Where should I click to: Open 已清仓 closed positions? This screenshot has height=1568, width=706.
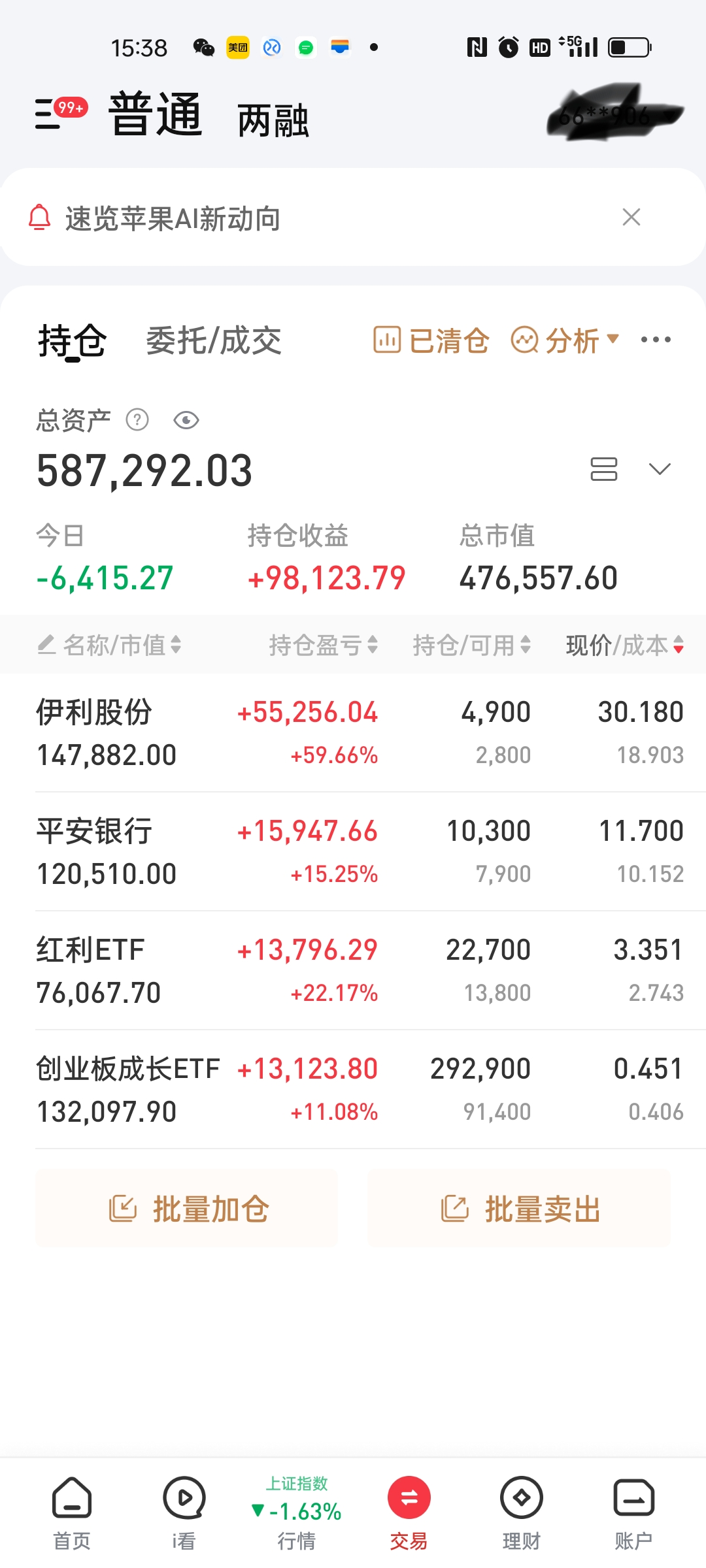click(x=431, y=340)
